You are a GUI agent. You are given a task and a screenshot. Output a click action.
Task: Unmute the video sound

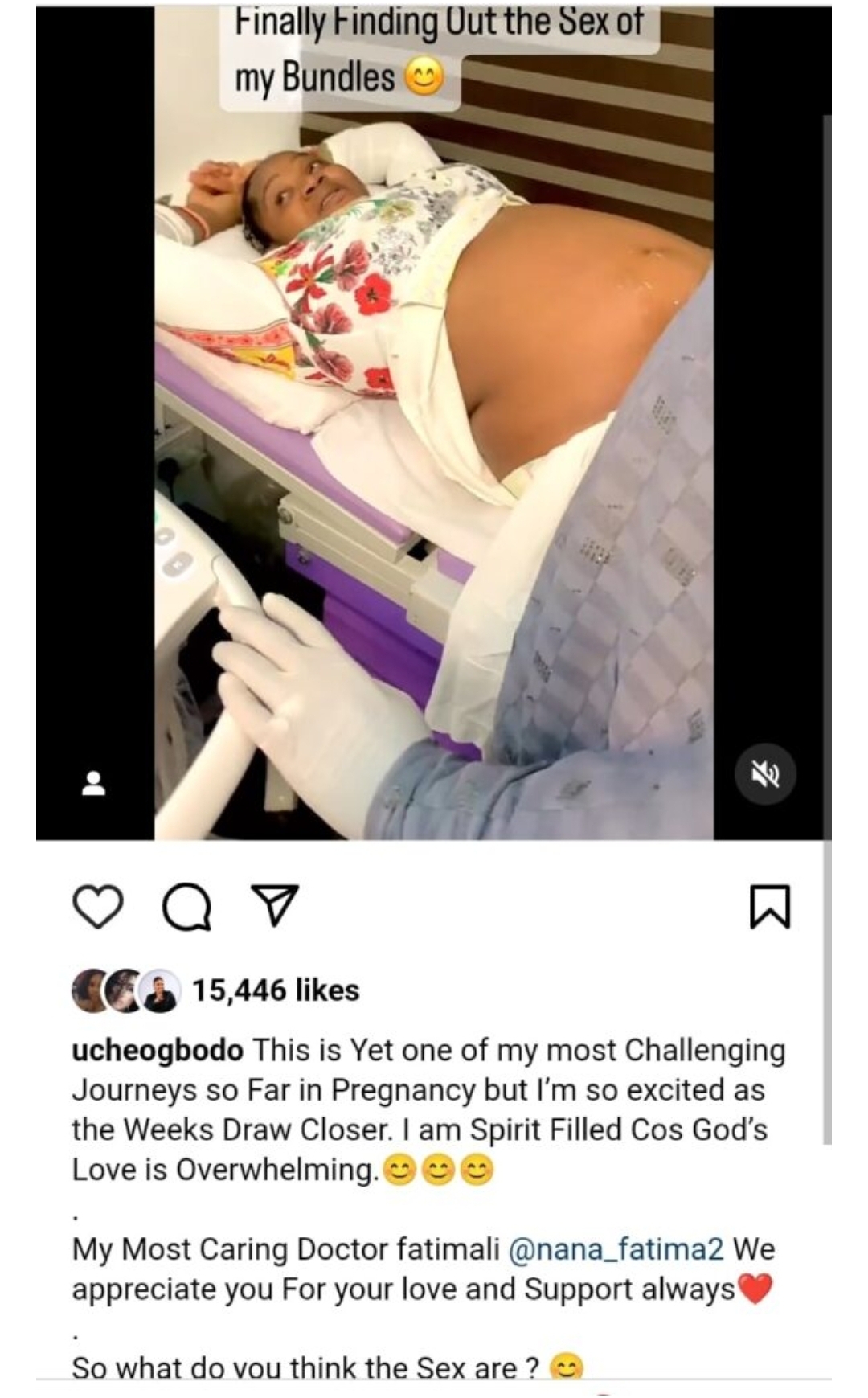(766, 774)
